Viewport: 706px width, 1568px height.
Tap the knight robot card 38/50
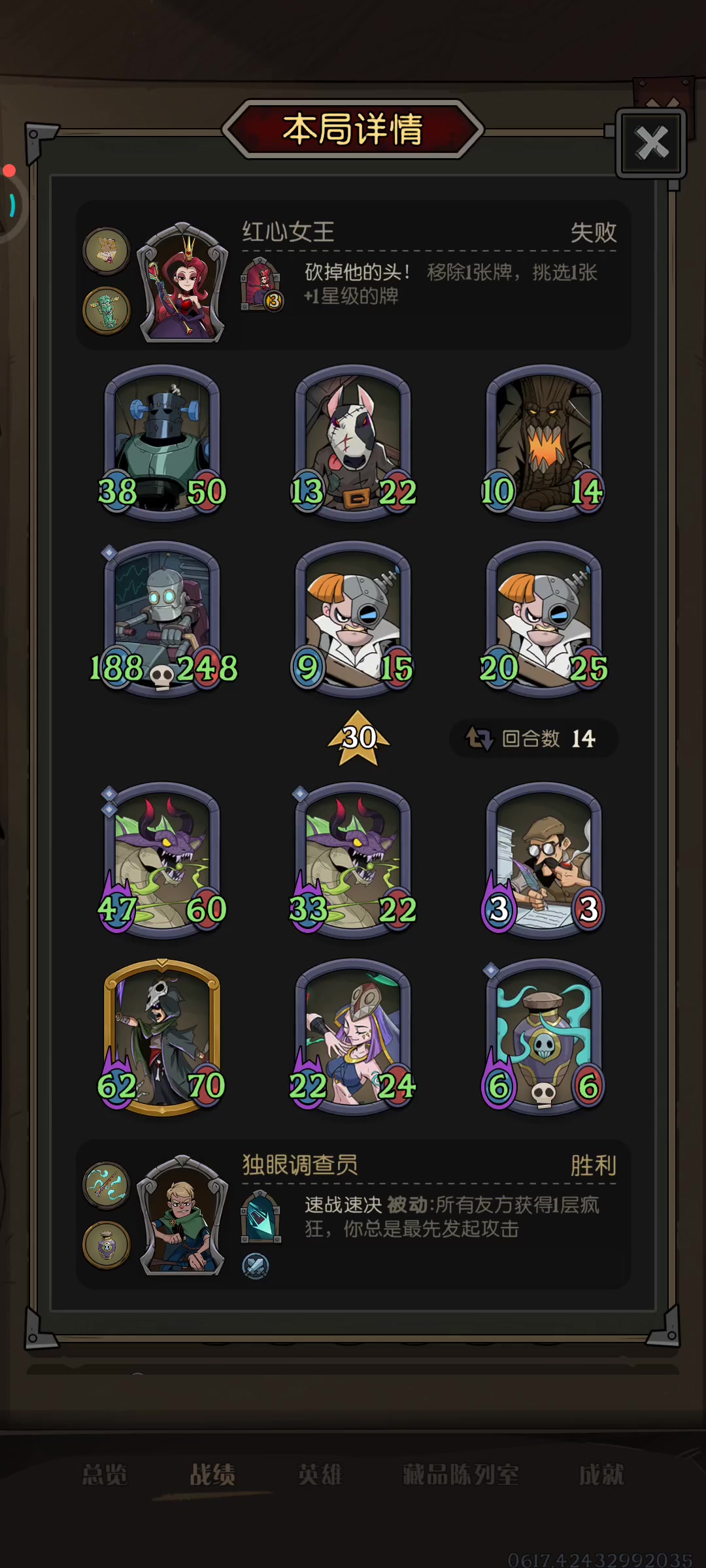click(162, 442)
